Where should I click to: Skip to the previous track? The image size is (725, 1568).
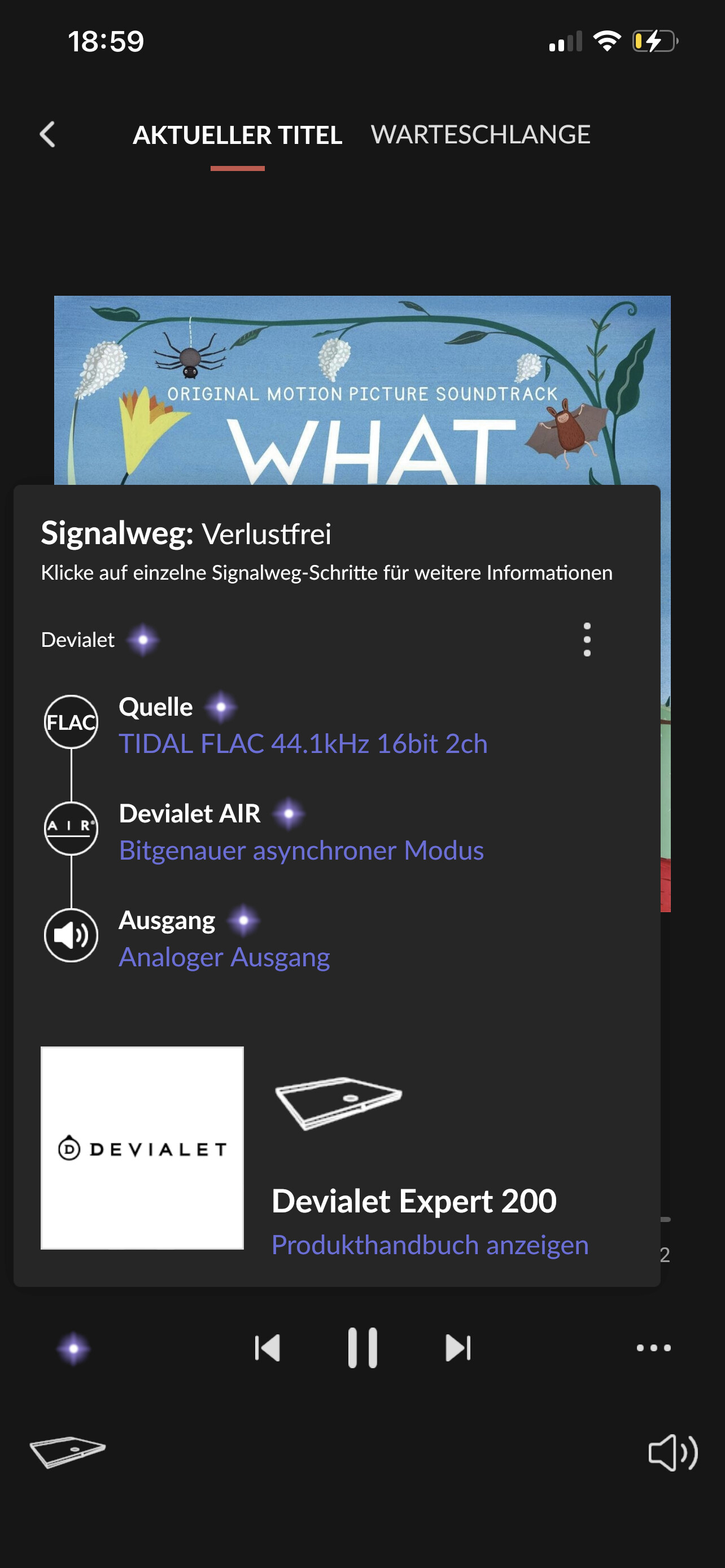(x=267, y=1348)
